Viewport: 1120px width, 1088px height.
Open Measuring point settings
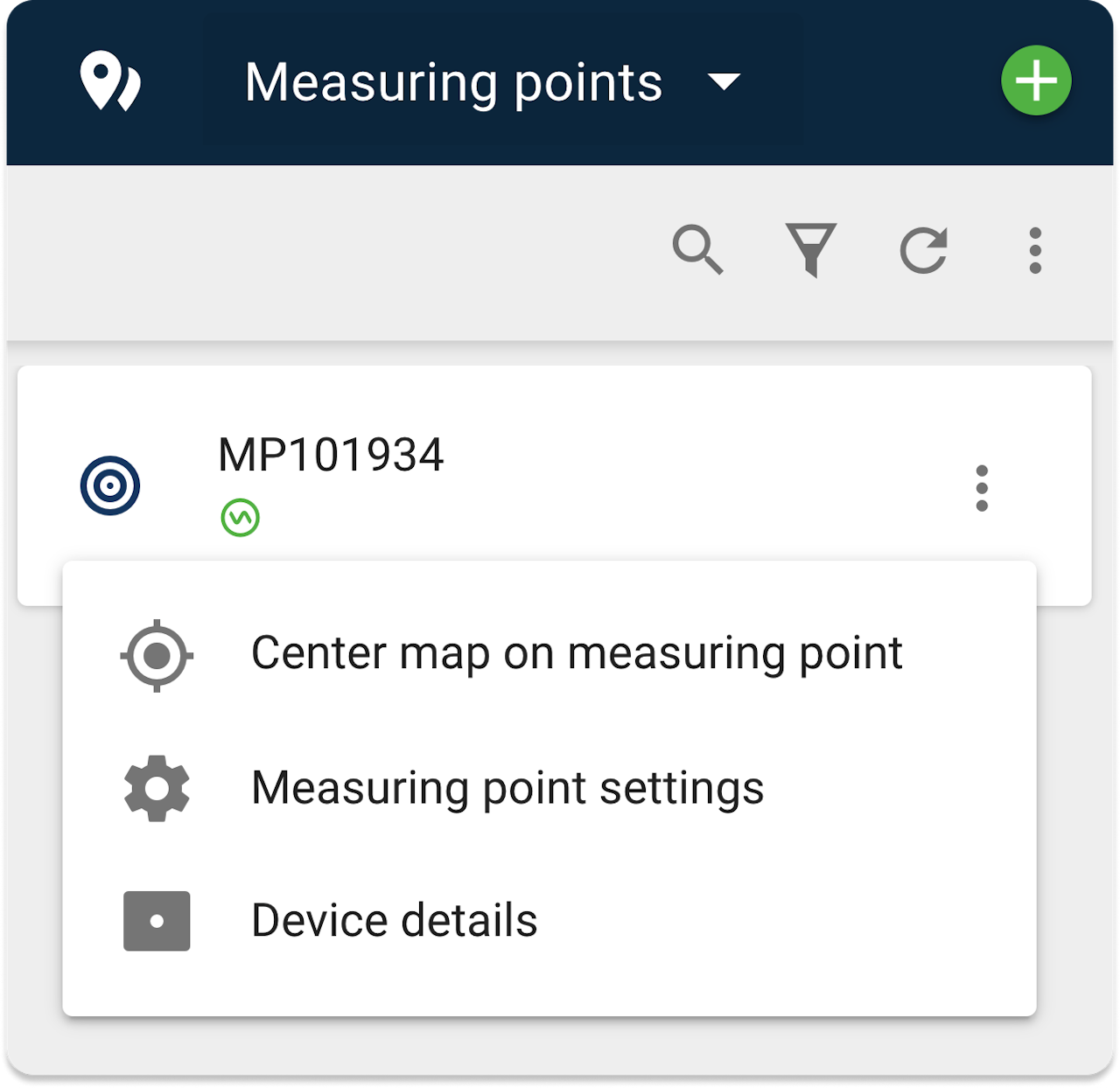507,788
